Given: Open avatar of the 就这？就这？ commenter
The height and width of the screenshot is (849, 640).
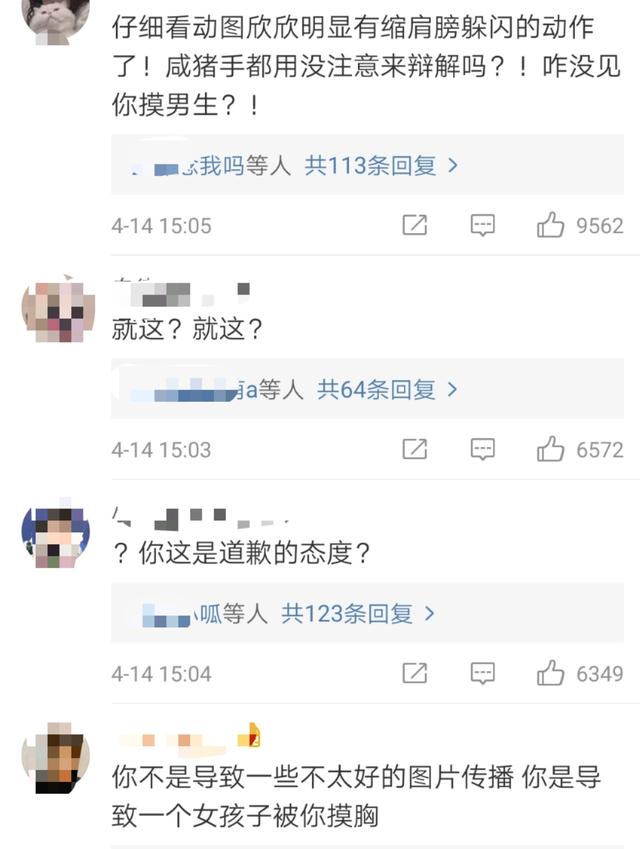Looking at the screenshot, I should click(56, 310).
